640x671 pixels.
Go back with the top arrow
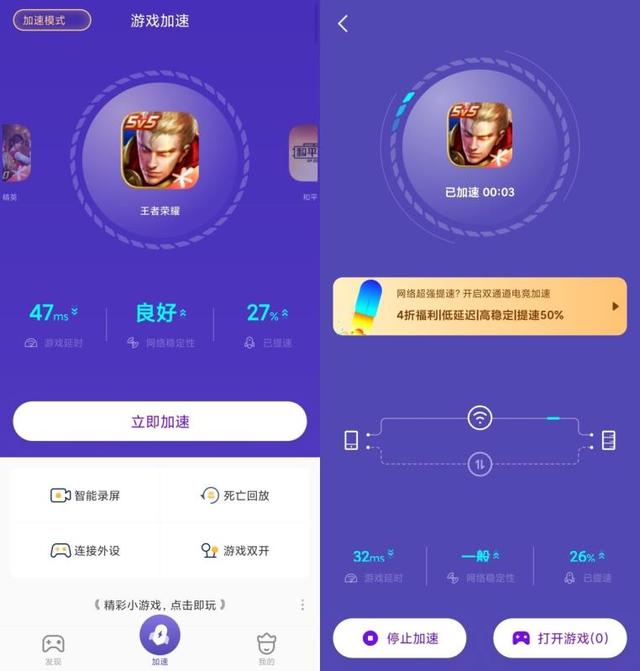tap(343, 23)
